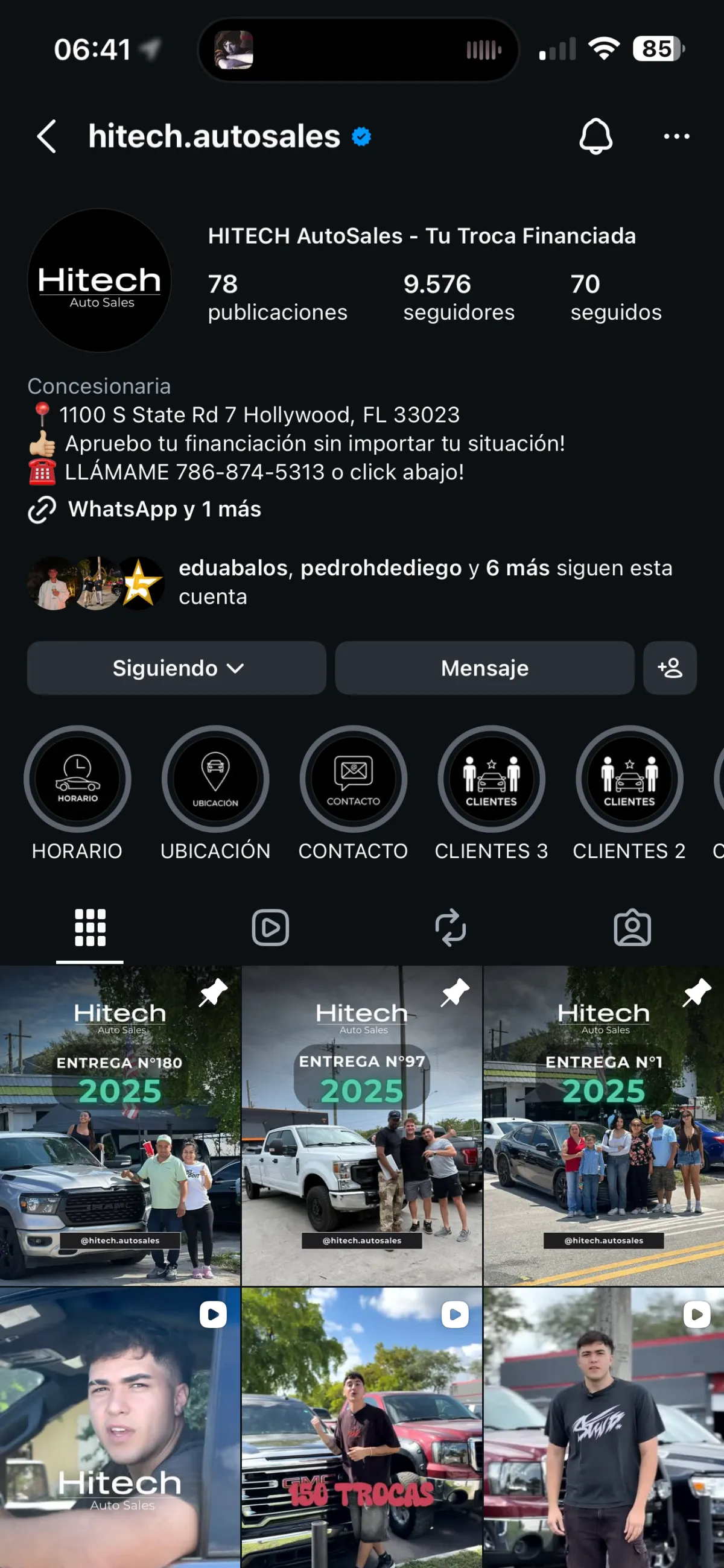Open the HORARIO story highlight
This screenshot has height=1568, width=724.
77,779
